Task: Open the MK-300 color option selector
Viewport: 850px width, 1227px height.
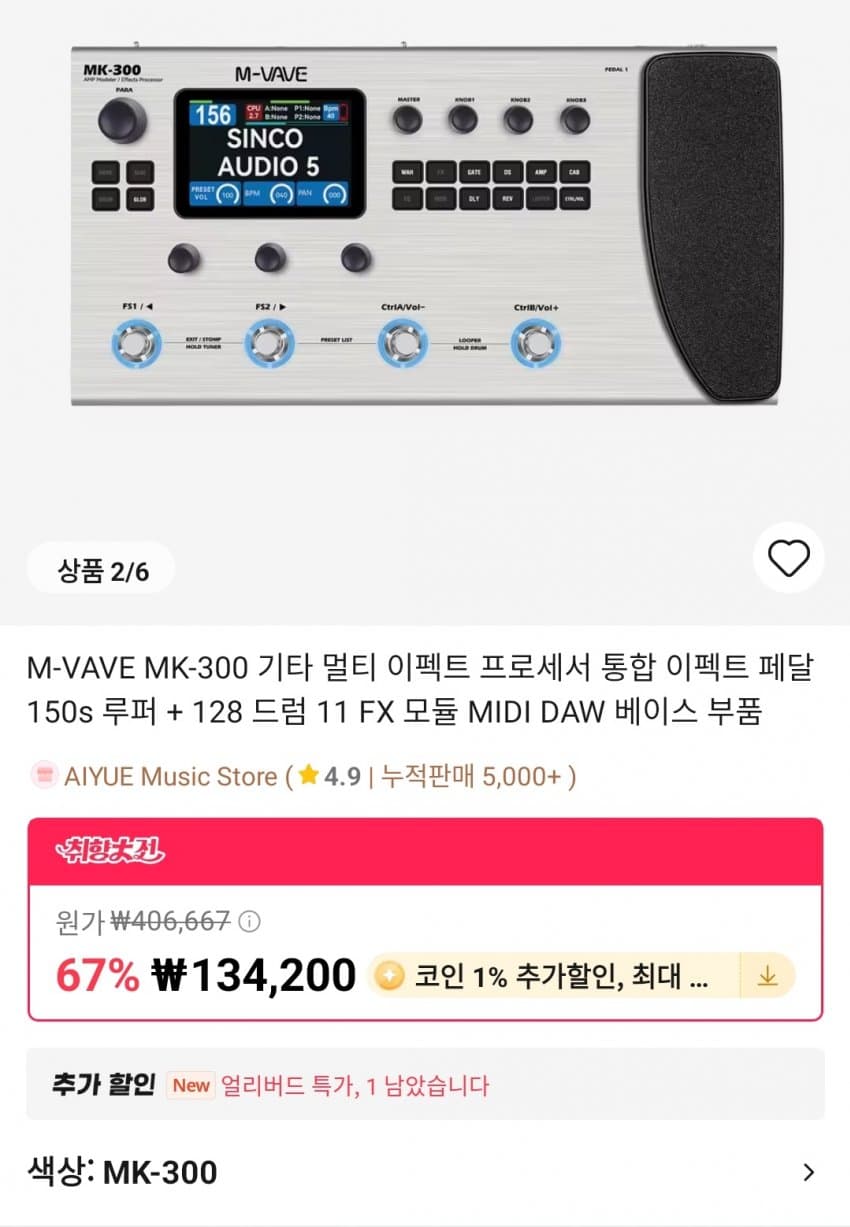Action: click(x=424, y=1172)
